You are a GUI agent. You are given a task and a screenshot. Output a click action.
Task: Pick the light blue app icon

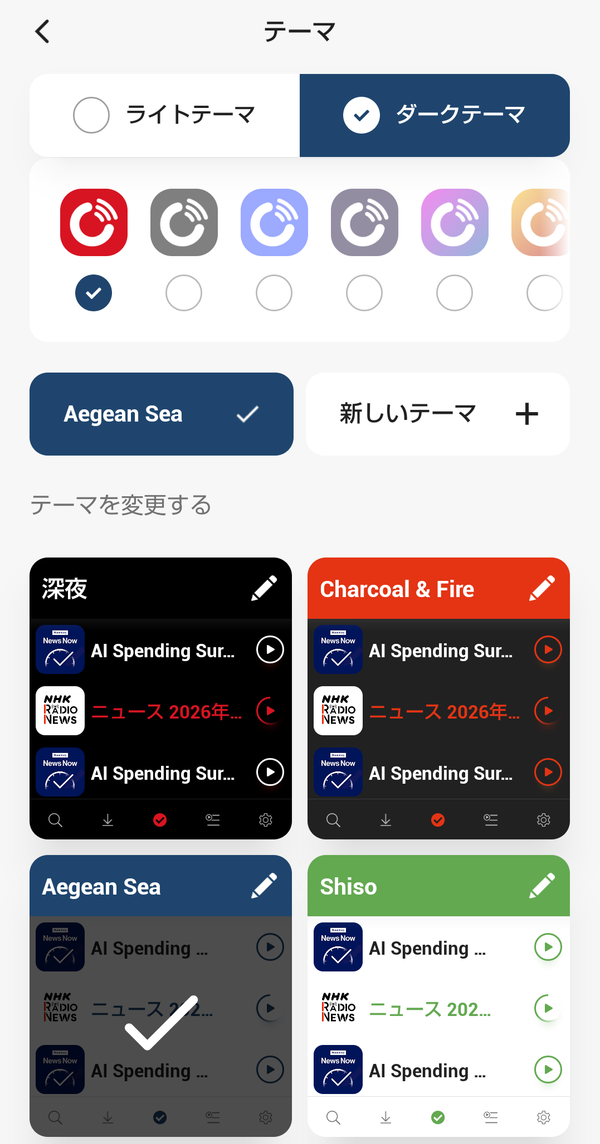(274, 223)
